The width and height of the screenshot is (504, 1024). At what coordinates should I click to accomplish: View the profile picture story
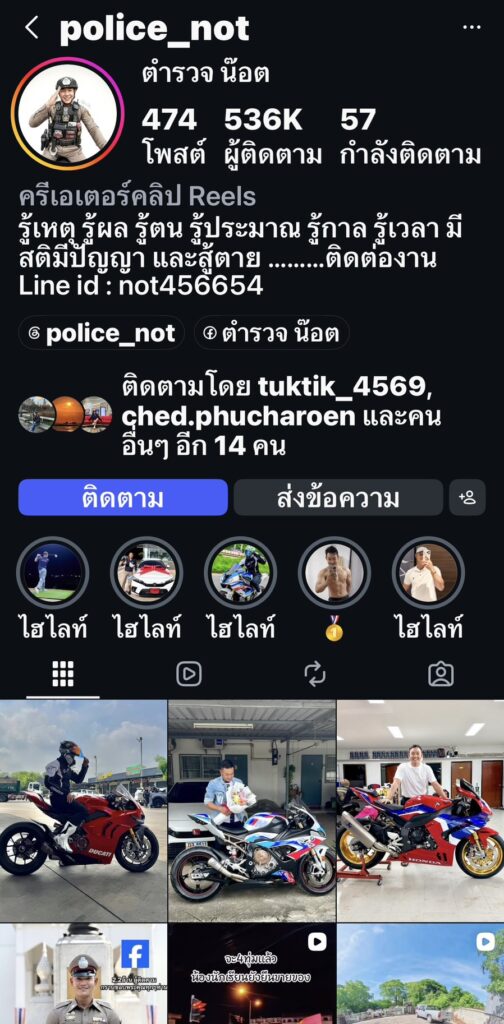click(67, 114)
